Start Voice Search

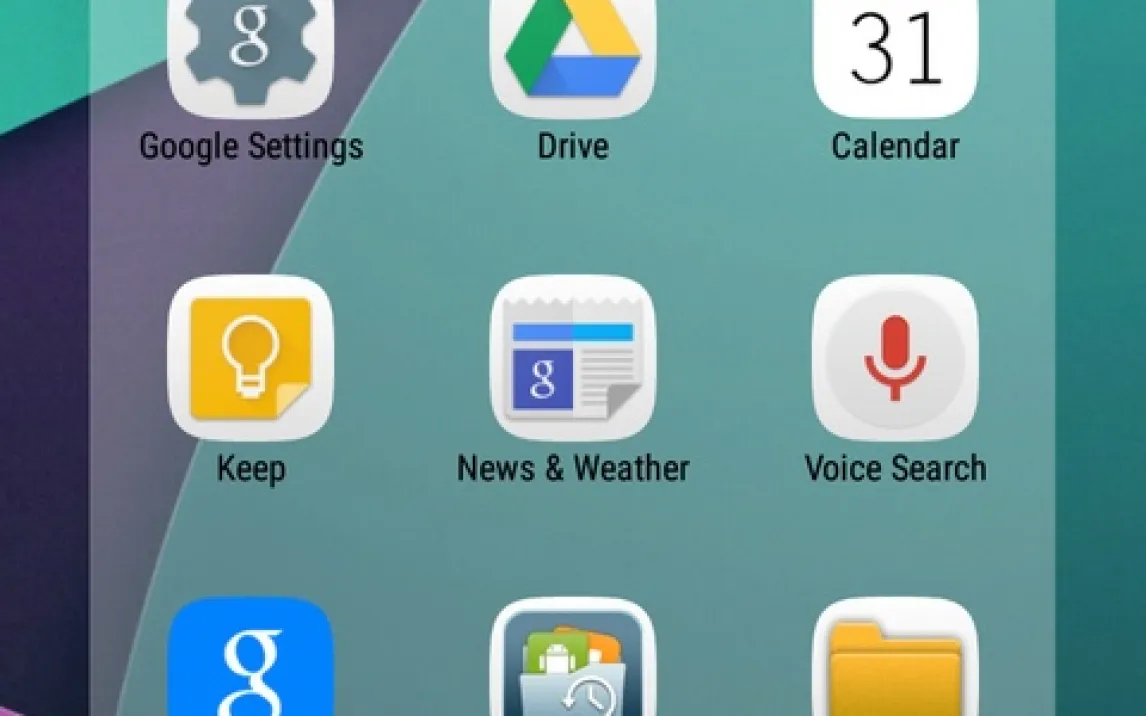tap(895, 358)
